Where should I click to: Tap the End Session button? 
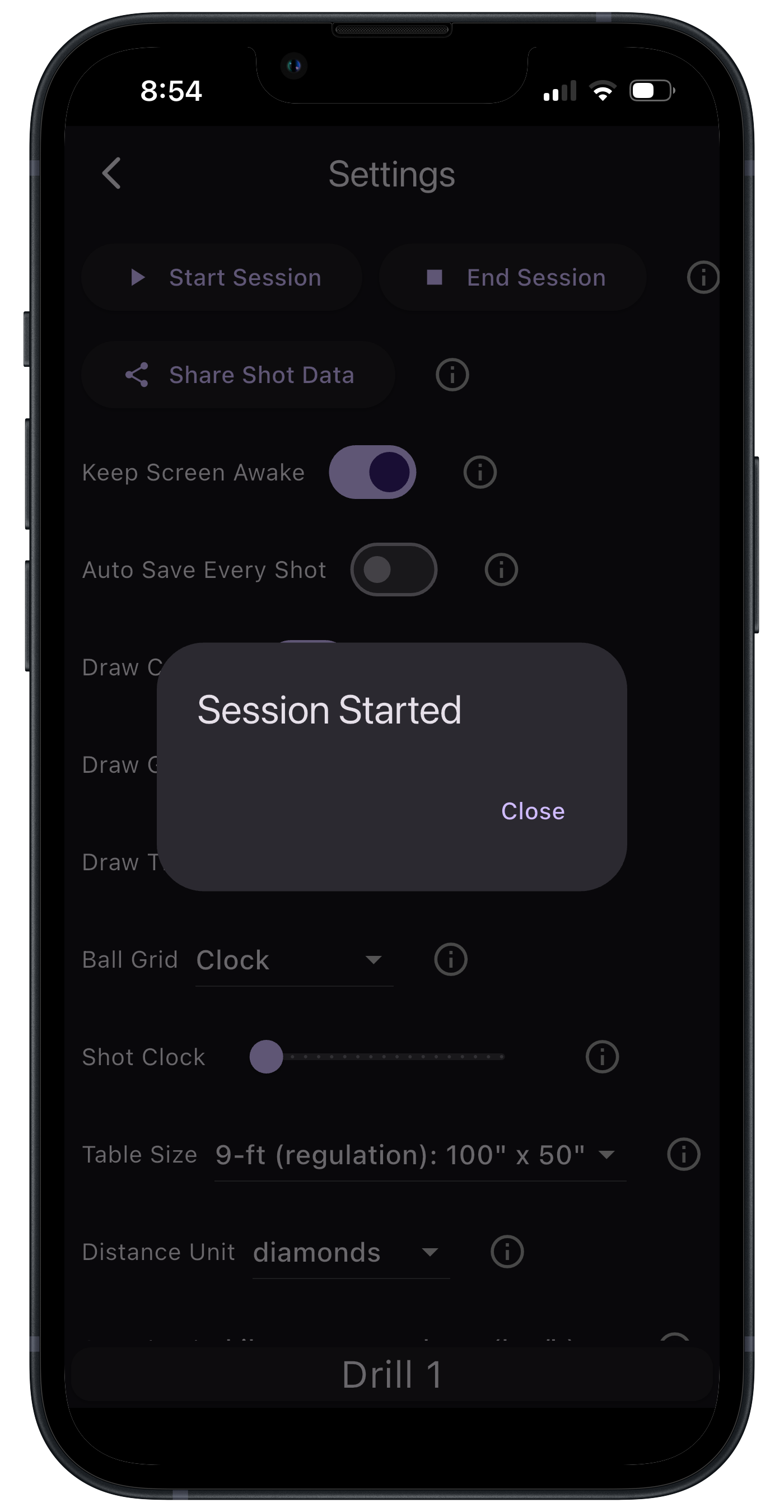(513, 277)
